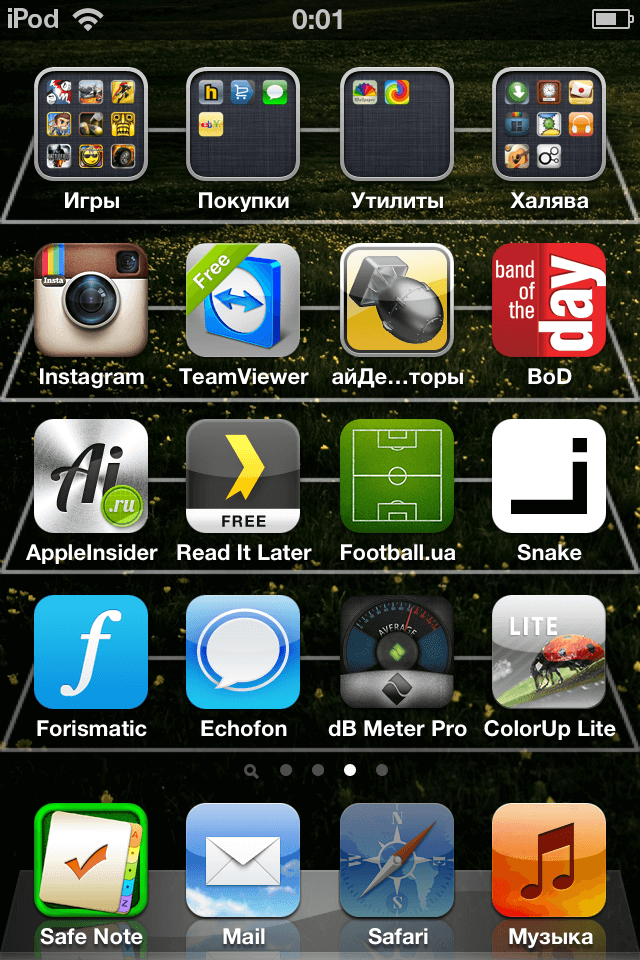The height and width of the screenshot is (960, 640).
Task: Open the Игры folder
Action: [91, 124]
